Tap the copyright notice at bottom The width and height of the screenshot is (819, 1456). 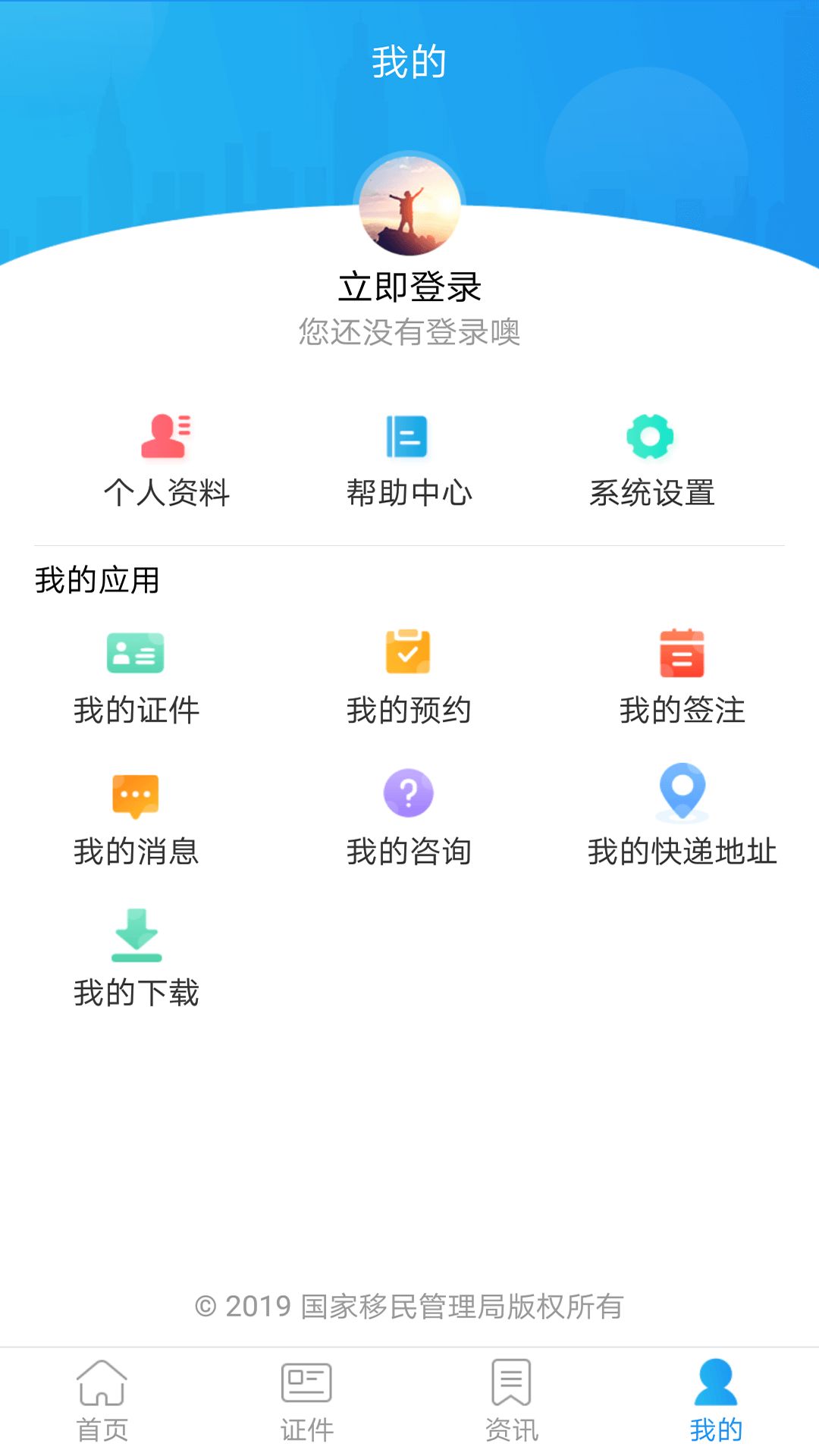409,1303
